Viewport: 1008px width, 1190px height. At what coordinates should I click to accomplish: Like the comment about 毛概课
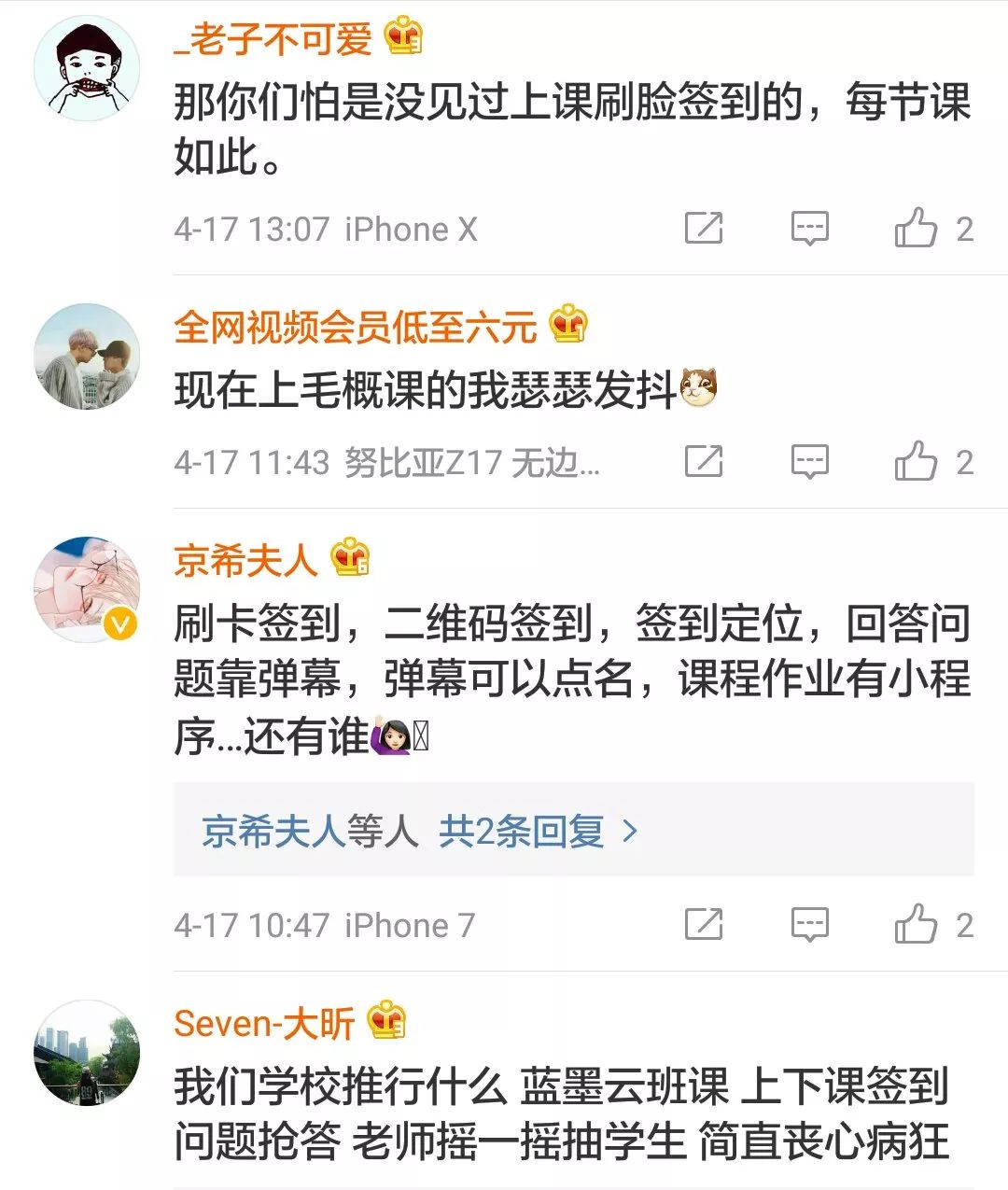[x=917, y=461]
